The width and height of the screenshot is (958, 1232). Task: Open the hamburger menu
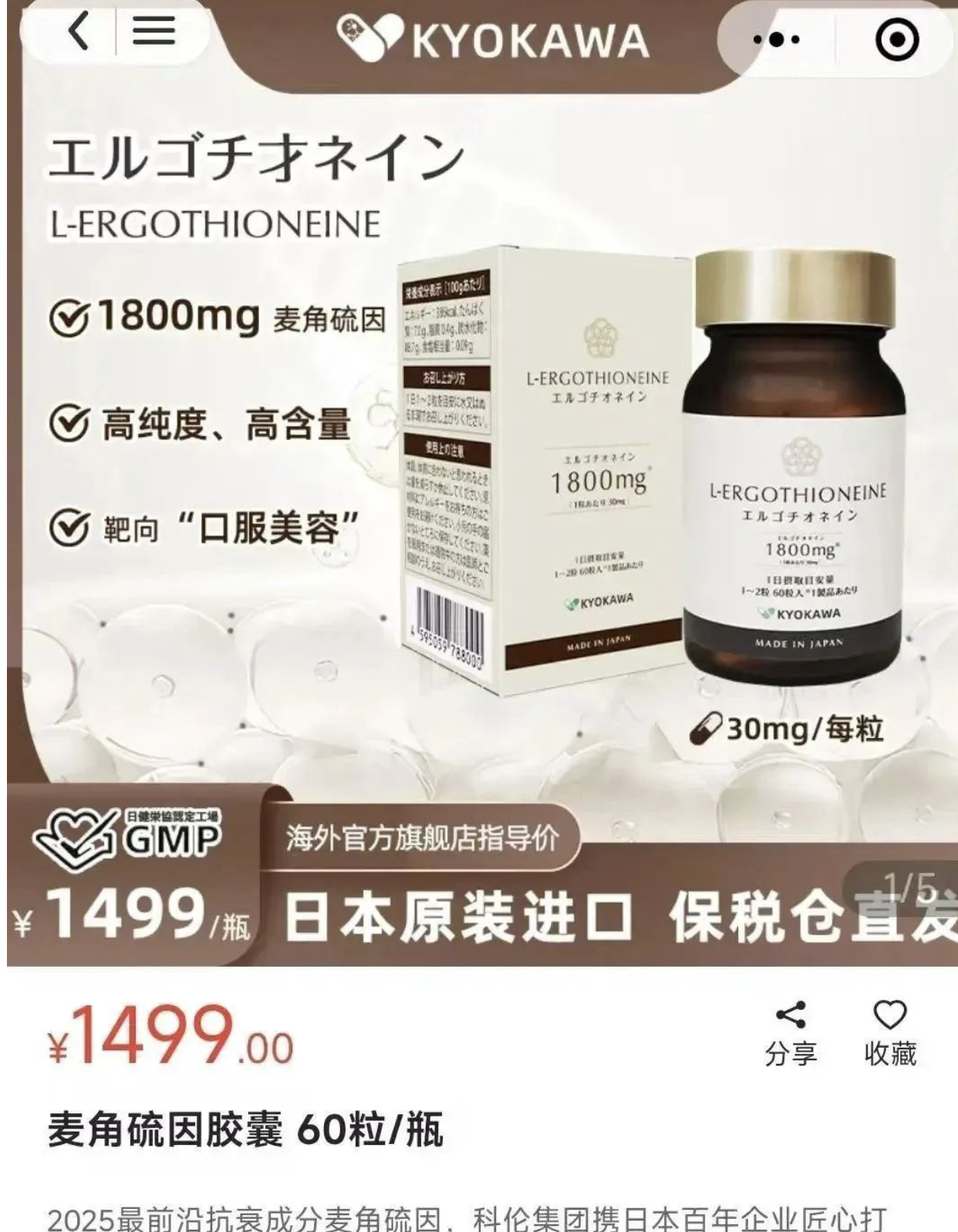pyautogui.click(x=153, y=32)
